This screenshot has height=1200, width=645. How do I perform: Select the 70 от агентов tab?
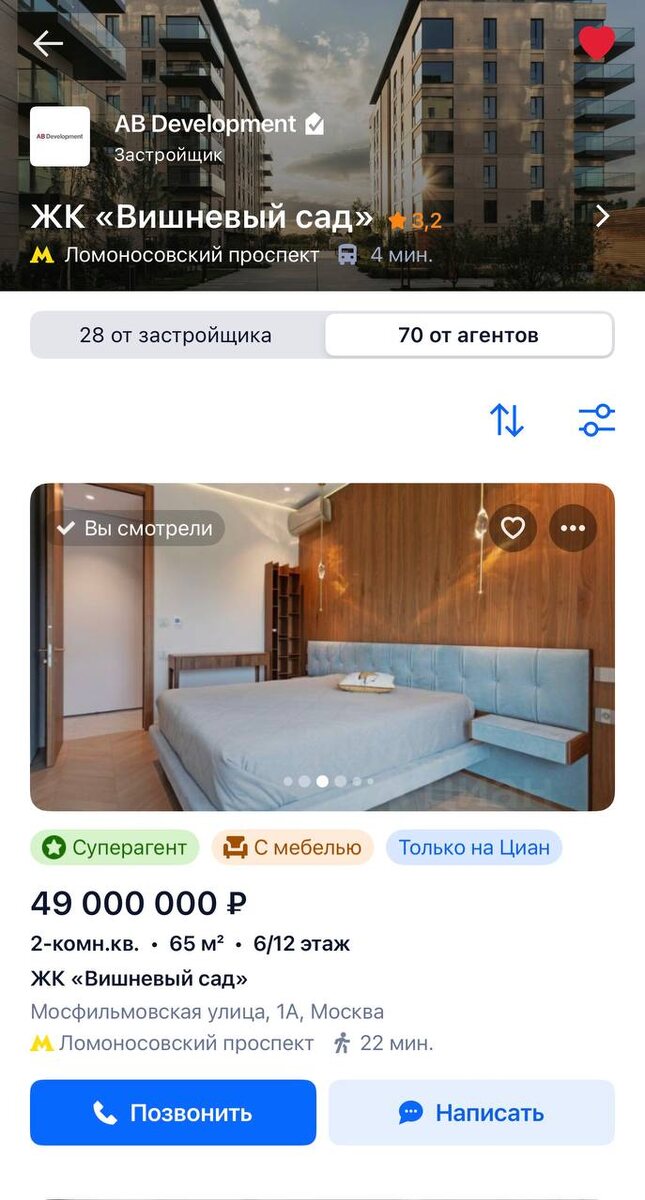(468, 335)
